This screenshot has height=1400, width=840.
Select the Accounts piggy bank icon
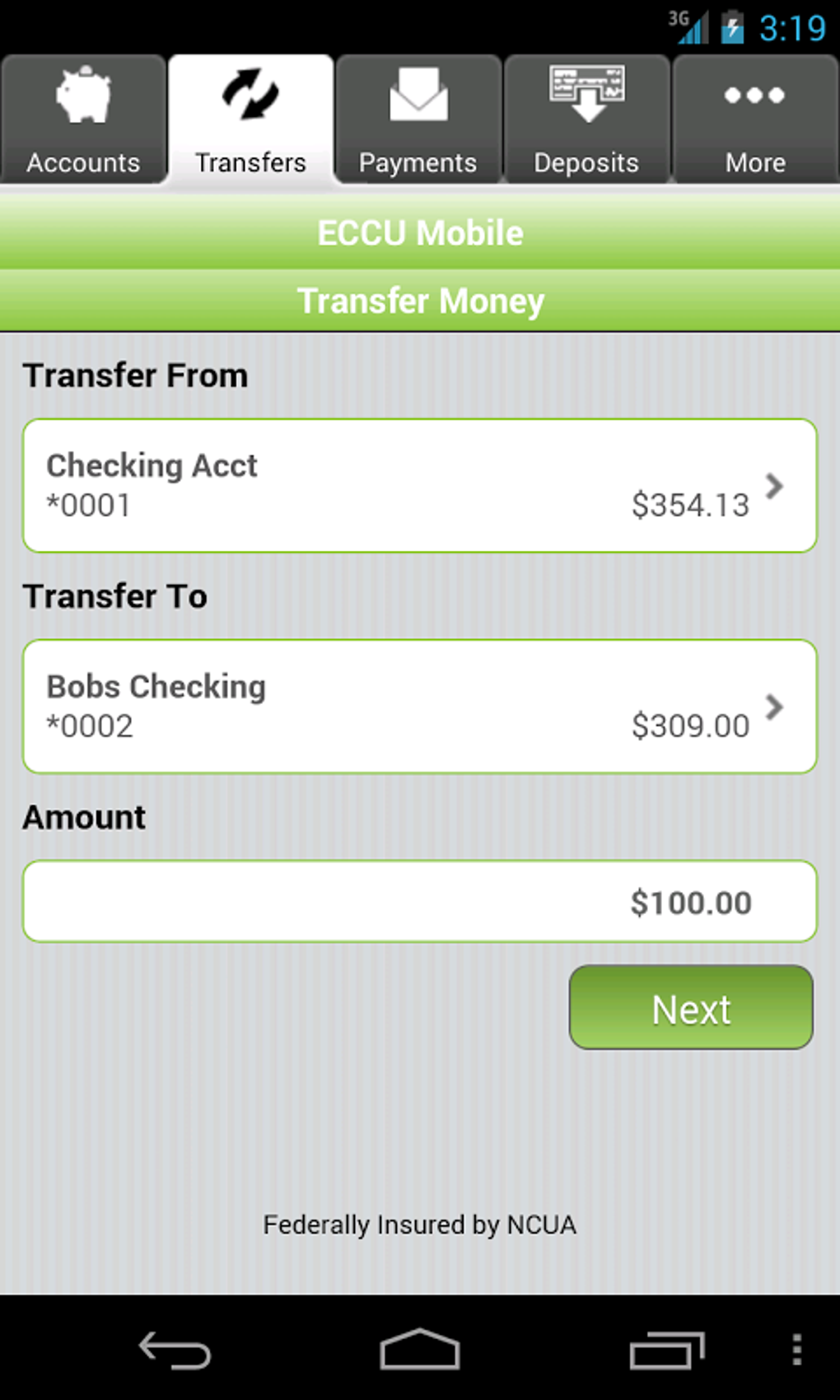(82, 95)
